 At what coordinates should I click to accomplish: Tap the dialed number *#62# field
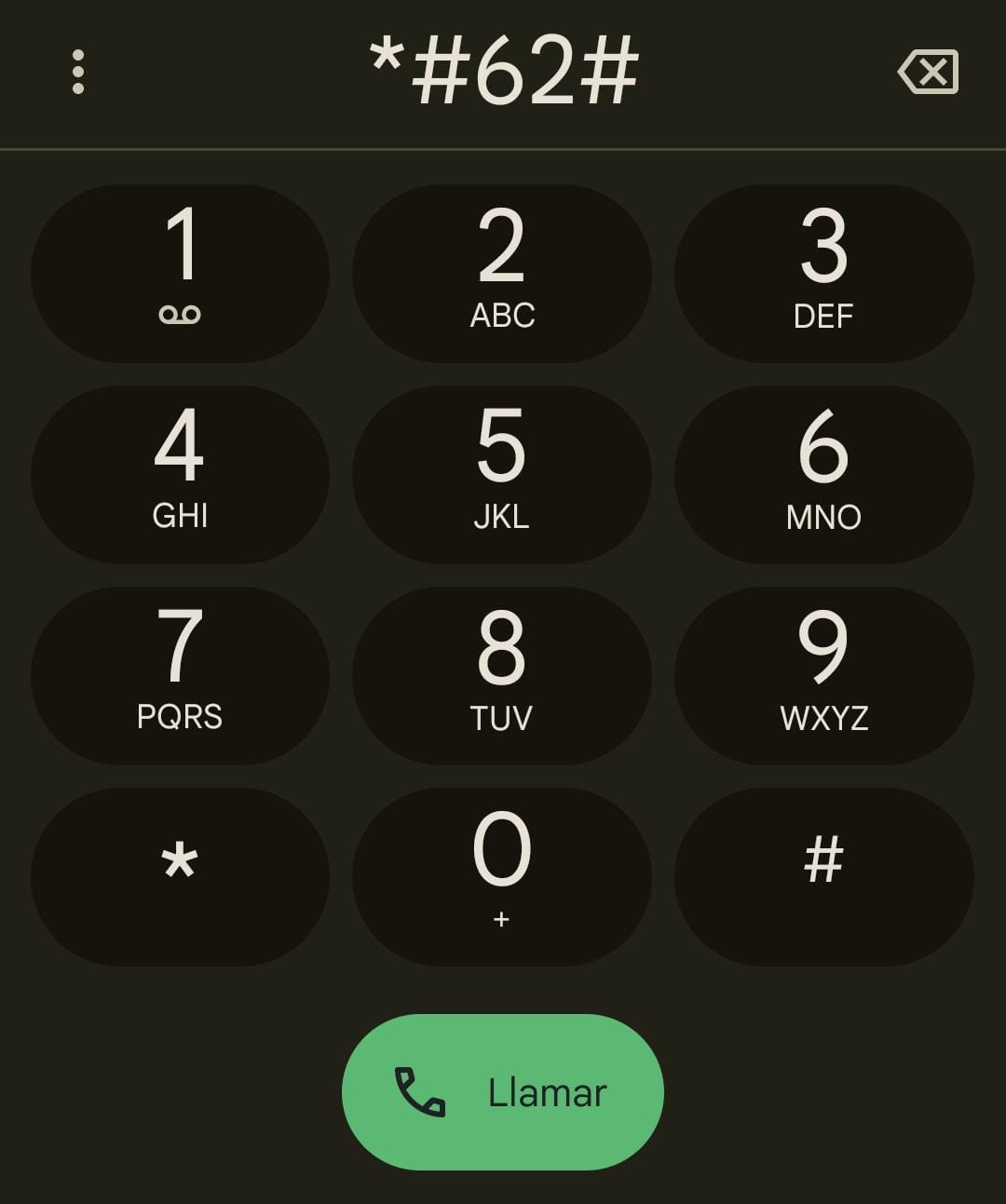point(504,72)
